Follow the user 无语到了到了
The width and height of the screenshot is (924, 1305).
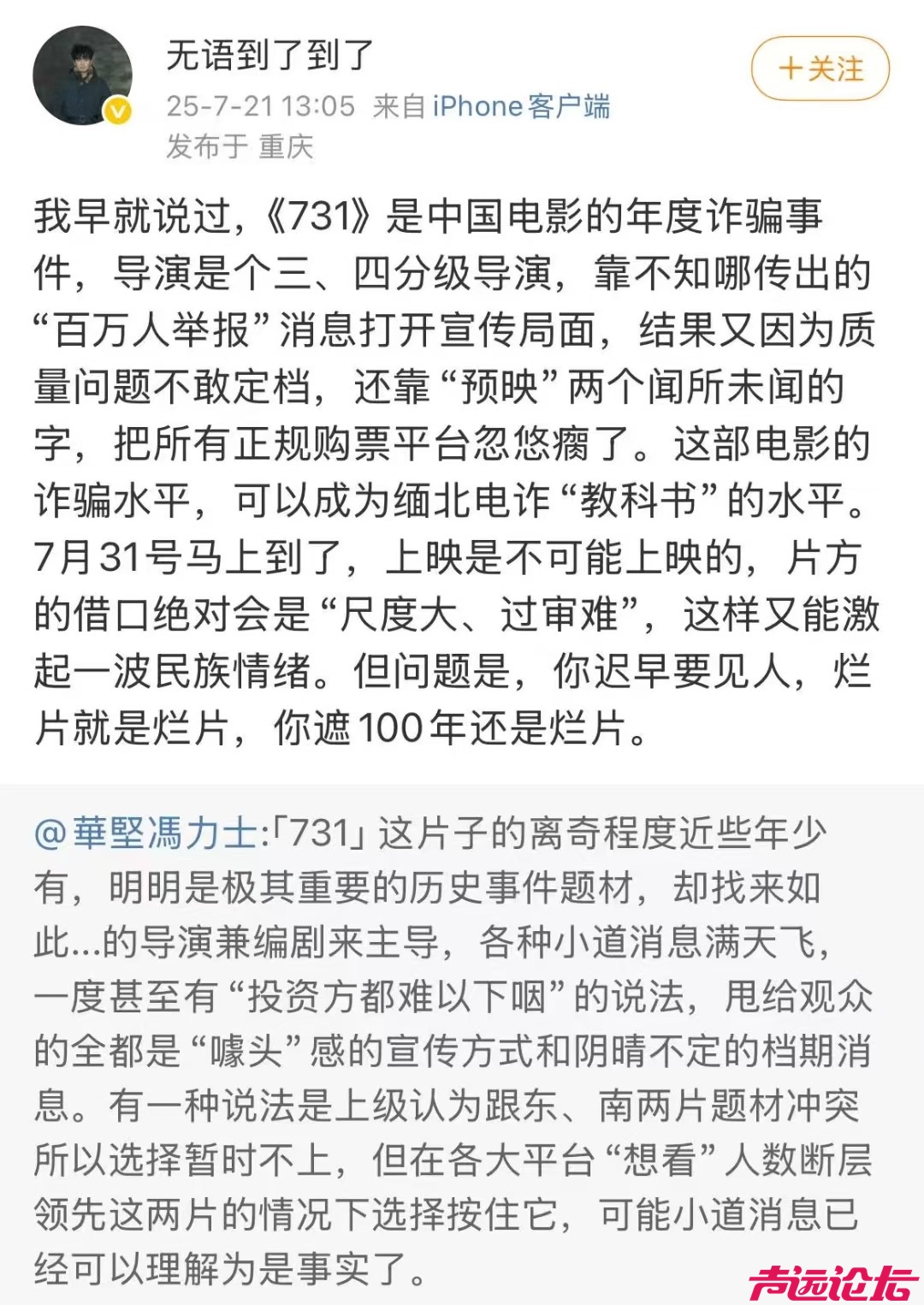click(x=820, y=68)
